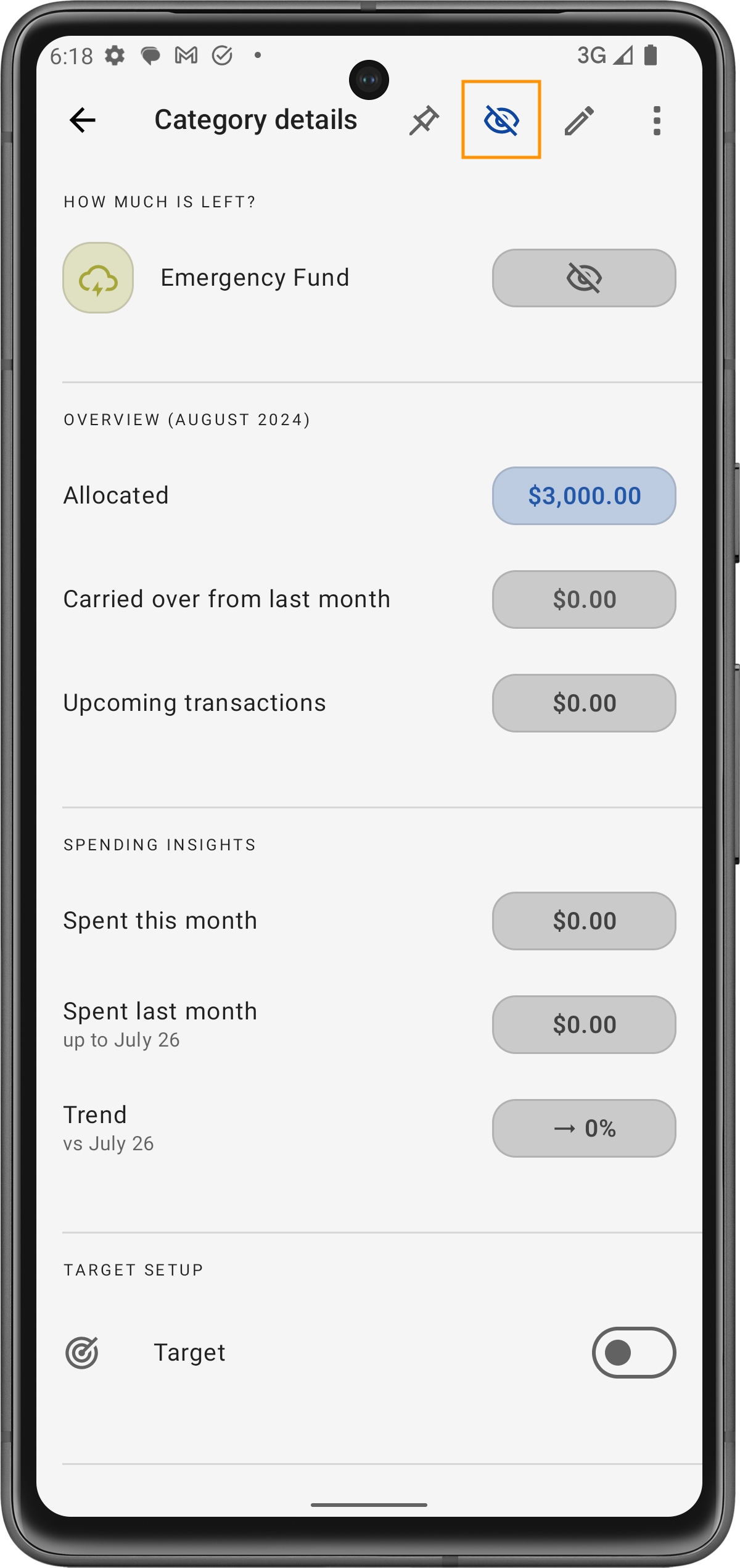Viewport: 740px width, 1568px height.
Task: Tap the Allocated $3,000.00 amount
Action: (583, 496)
